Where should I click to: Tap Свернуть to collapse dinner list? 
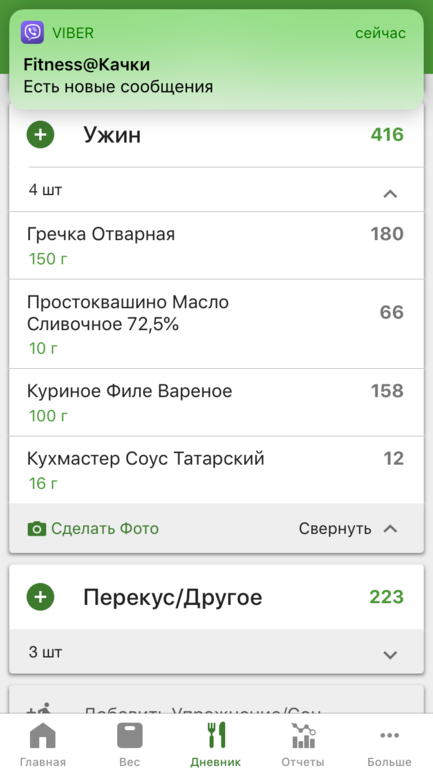click(349, 529)
